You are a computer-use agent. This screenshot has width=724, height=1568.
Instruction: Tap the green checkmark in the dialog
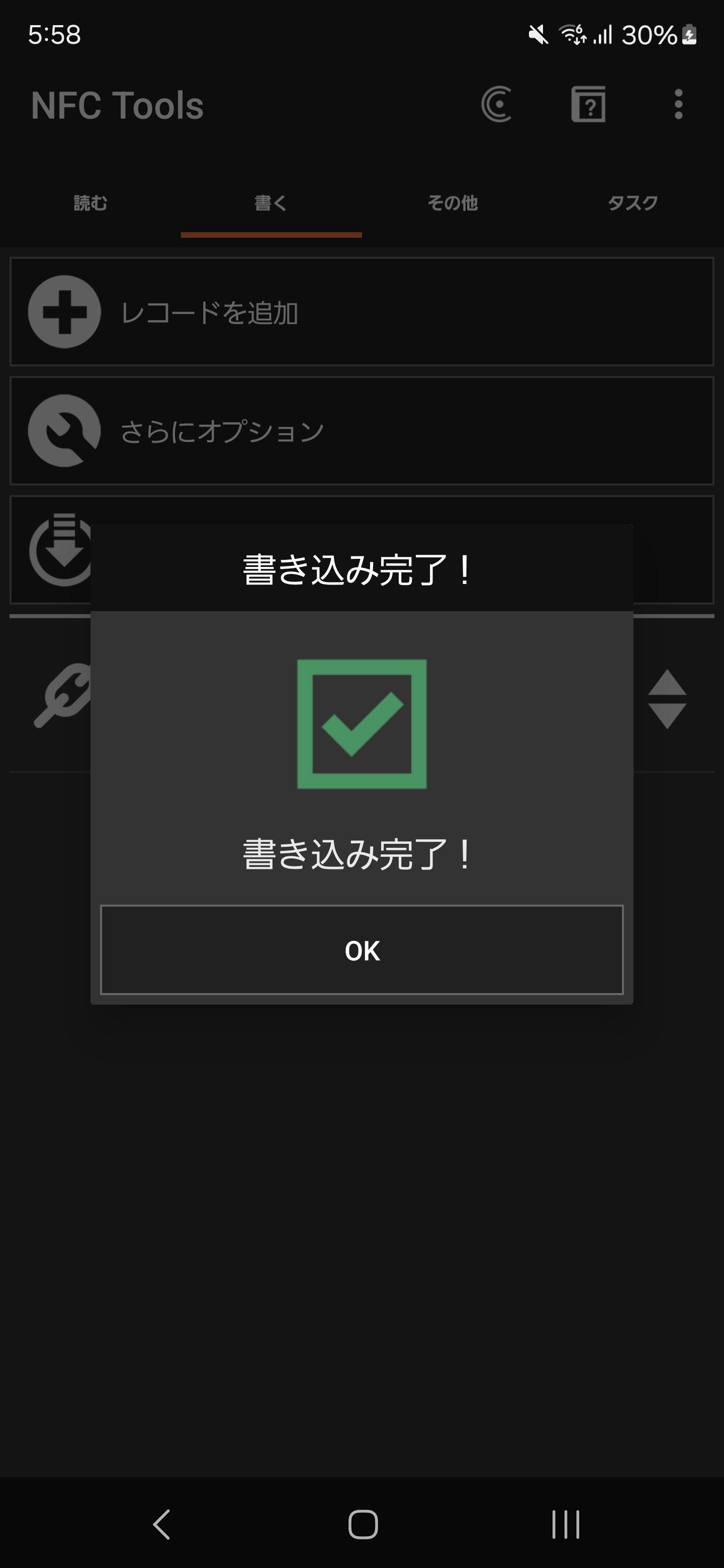[x=361, y=729]
